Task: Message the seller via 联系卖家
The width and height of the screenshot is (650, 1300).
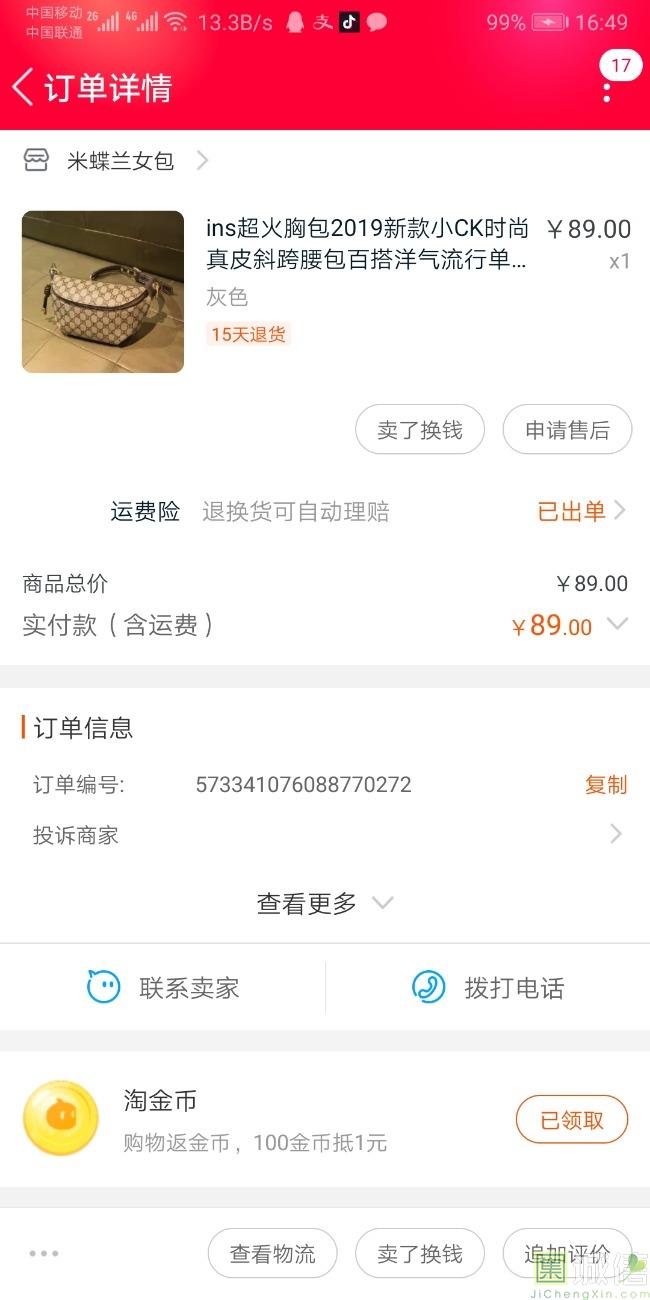Action: 163,988
